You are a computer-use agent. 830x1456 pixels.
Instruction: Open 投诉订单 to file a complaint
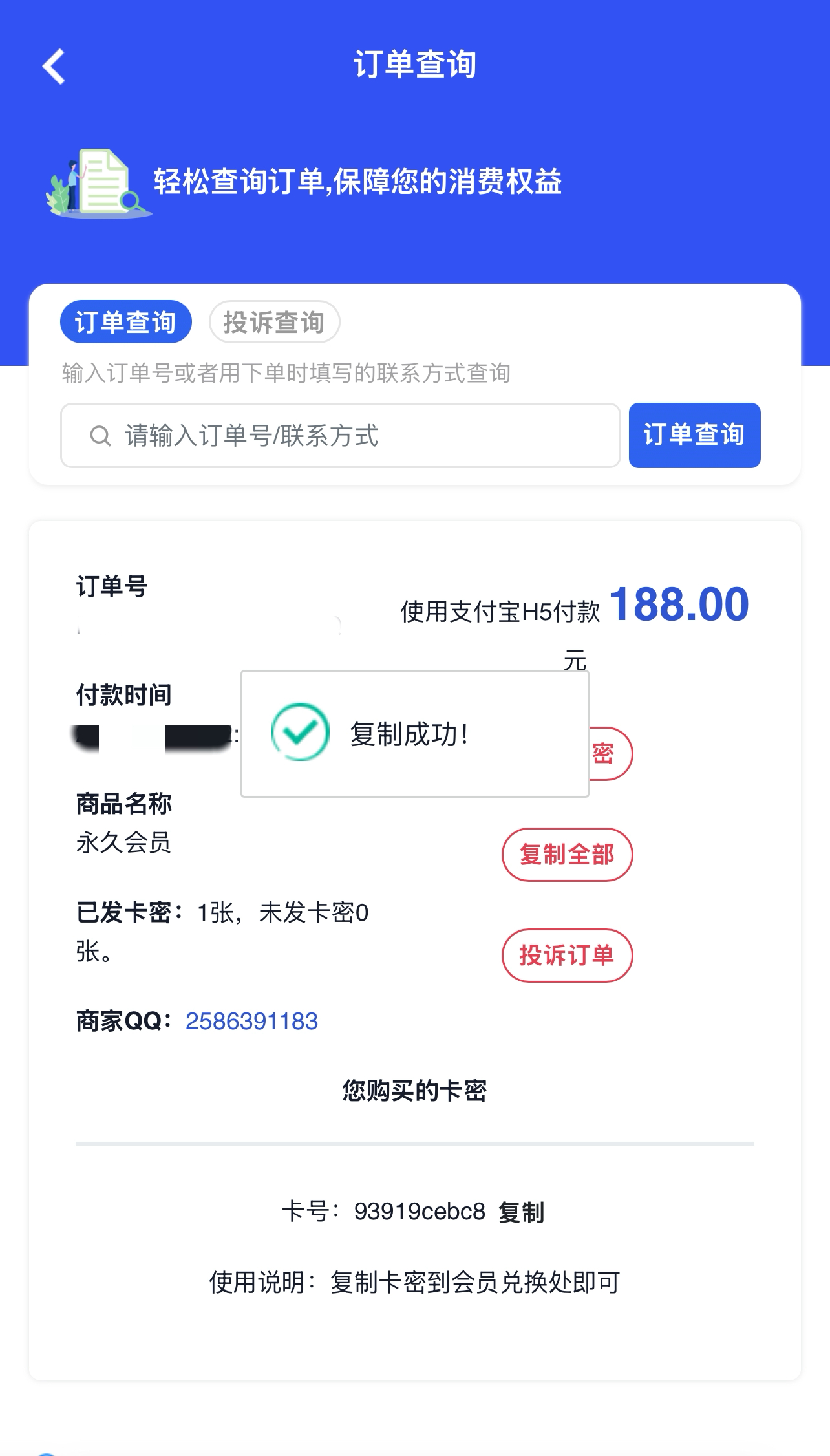(567, 956)
